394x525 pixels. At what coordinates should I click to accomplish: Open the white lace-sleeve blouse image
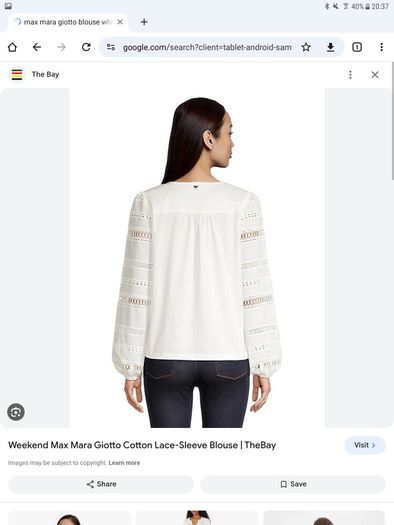pos(197,258)
